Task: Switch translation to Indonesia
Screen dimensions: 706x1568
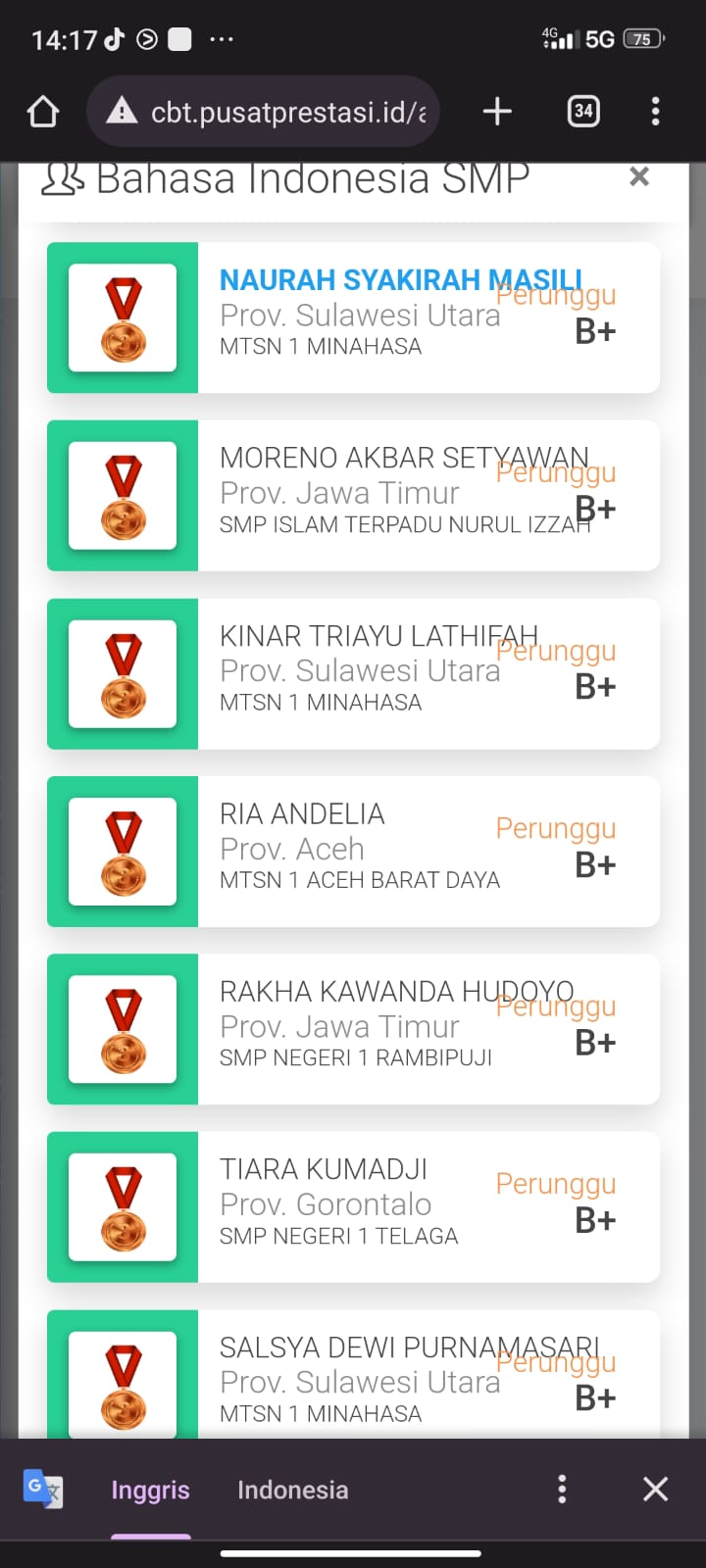Action: [x=292, y=1490]
